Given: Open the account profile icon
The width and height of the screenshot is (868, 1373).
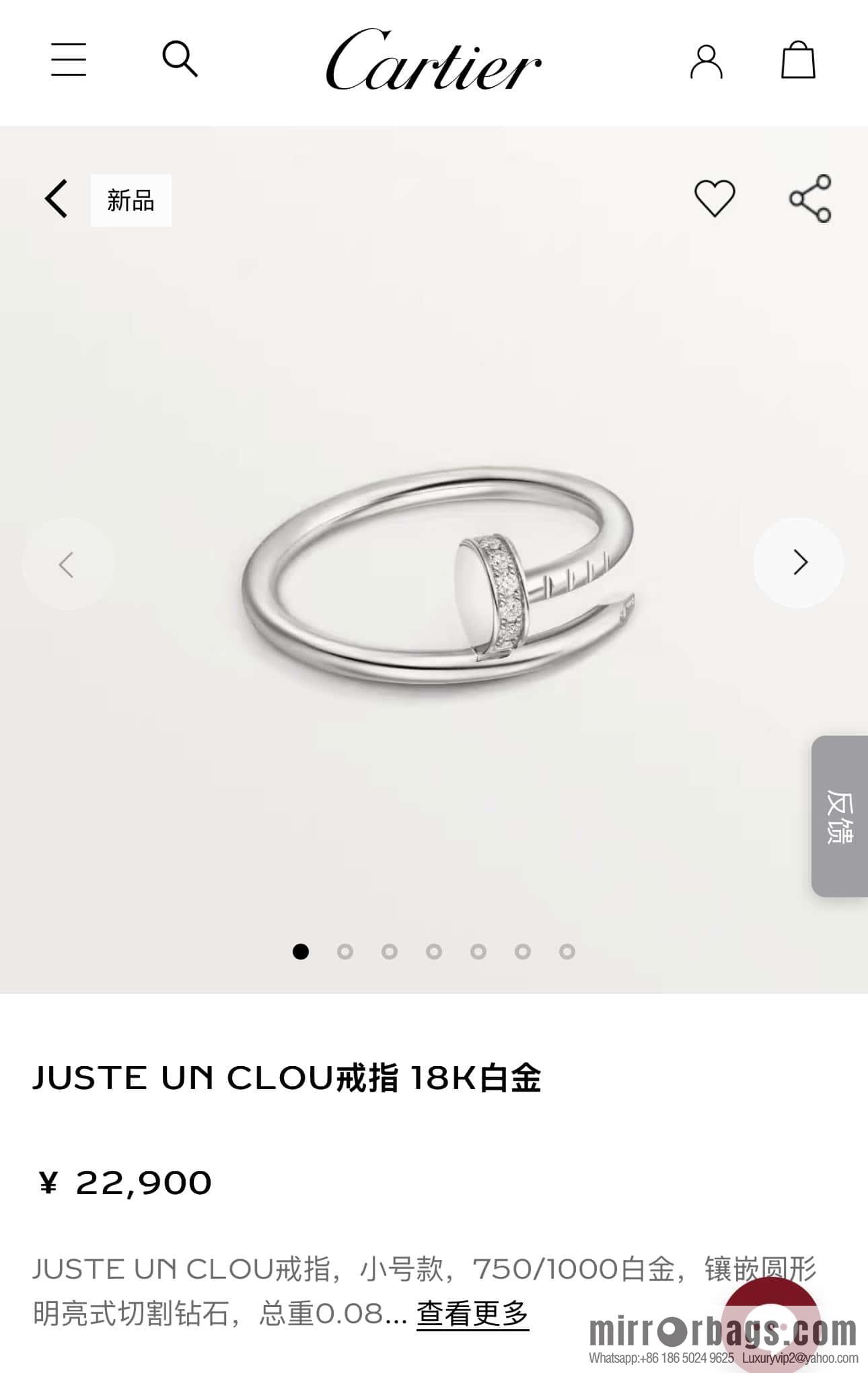Looking at the screenshot, I should pos(706,62).
